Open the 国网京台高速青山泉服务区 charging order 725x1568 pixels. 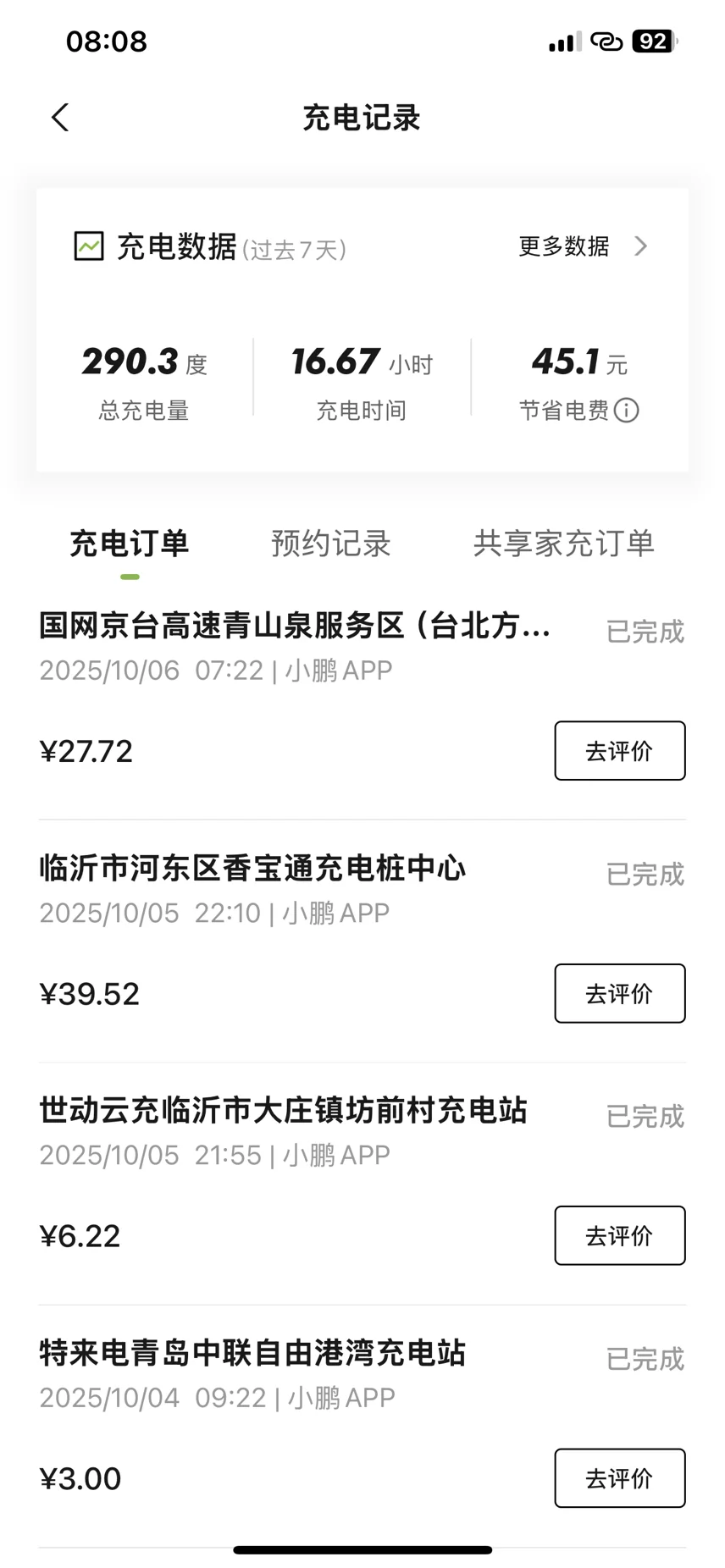295,627
